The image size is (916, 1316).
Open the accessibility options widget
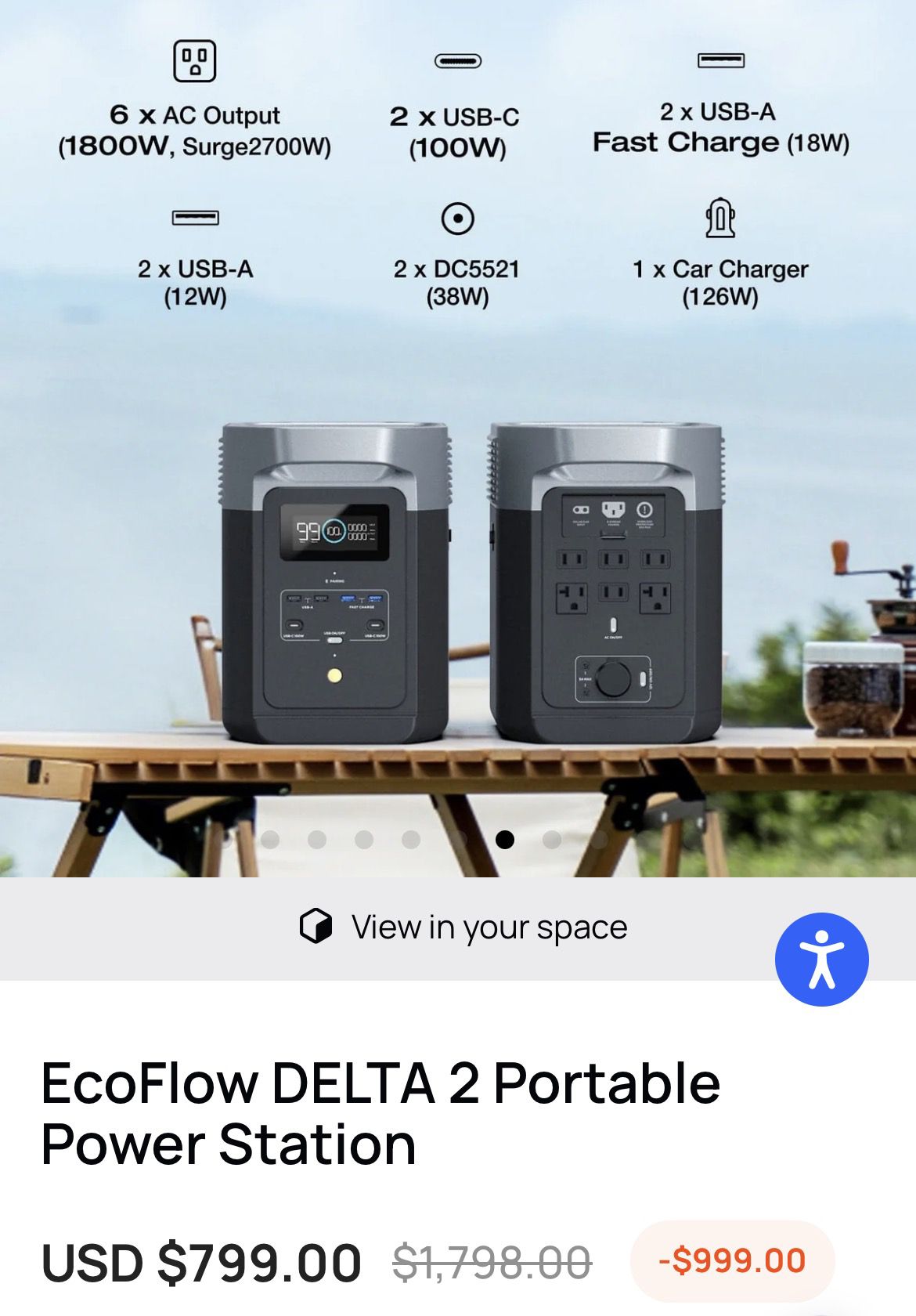coord(821,960)
